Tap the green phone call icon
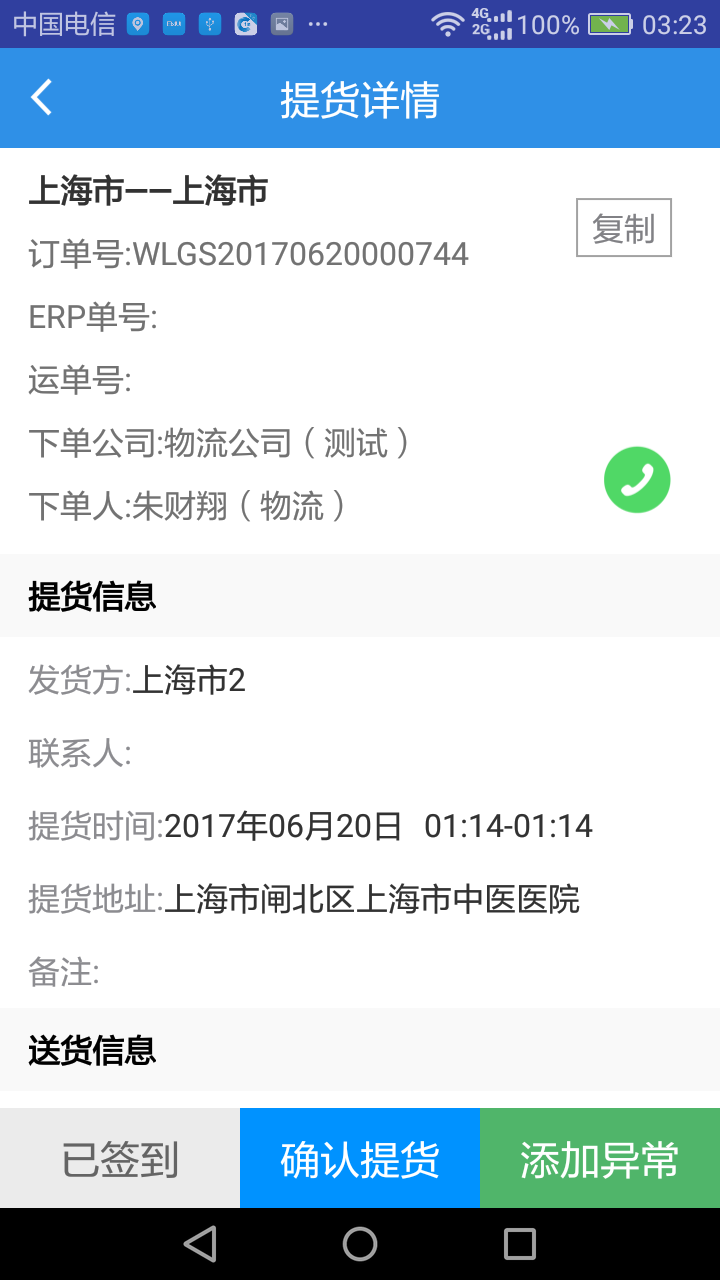The width and height of the screenshot is (720, 1280). click(x=637, y=480)
